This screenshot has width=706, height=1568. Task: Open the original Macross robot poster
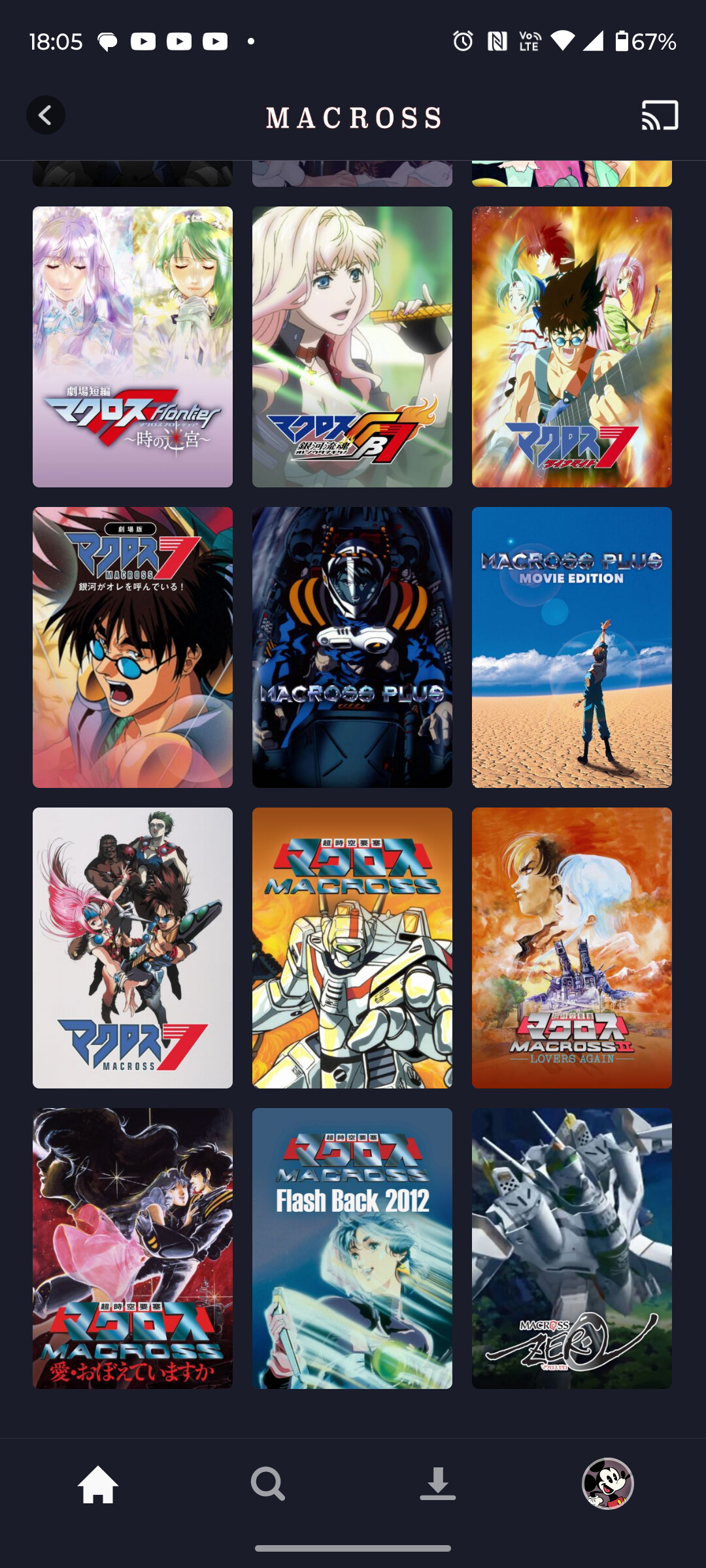[x=352, y=948]
